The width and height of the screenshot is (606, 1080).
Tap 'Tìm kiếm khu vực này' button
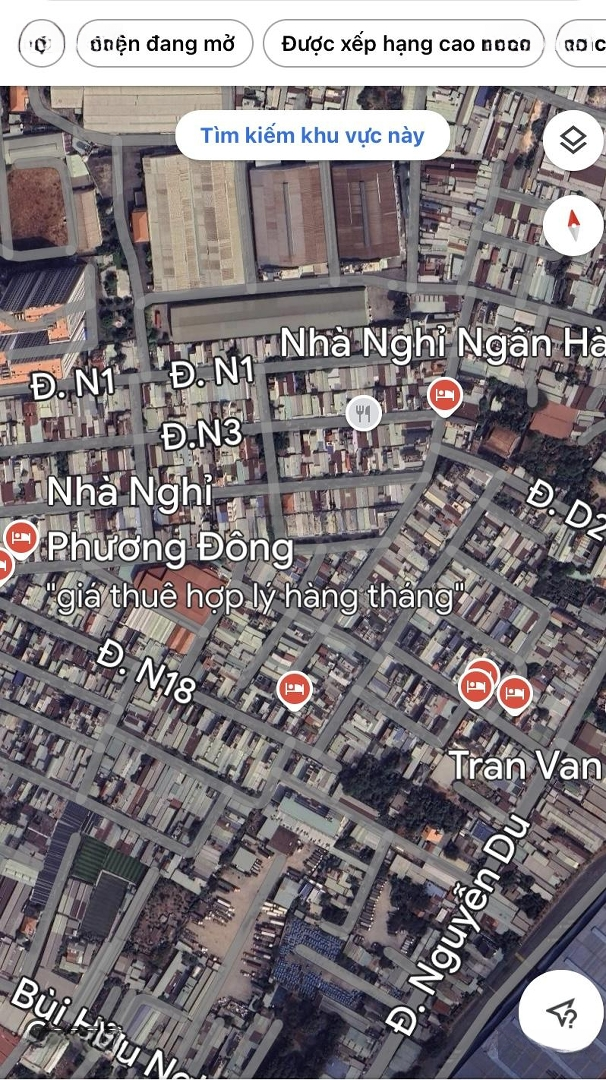pos(313,135)
